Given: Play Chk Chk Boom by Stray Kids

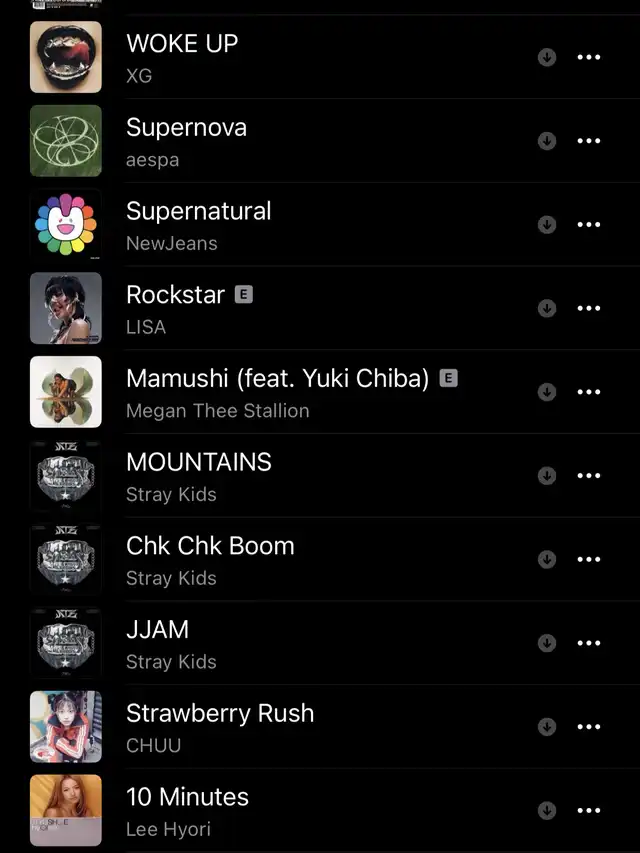Looking at the screenshot, I should [x=210, y=559].
